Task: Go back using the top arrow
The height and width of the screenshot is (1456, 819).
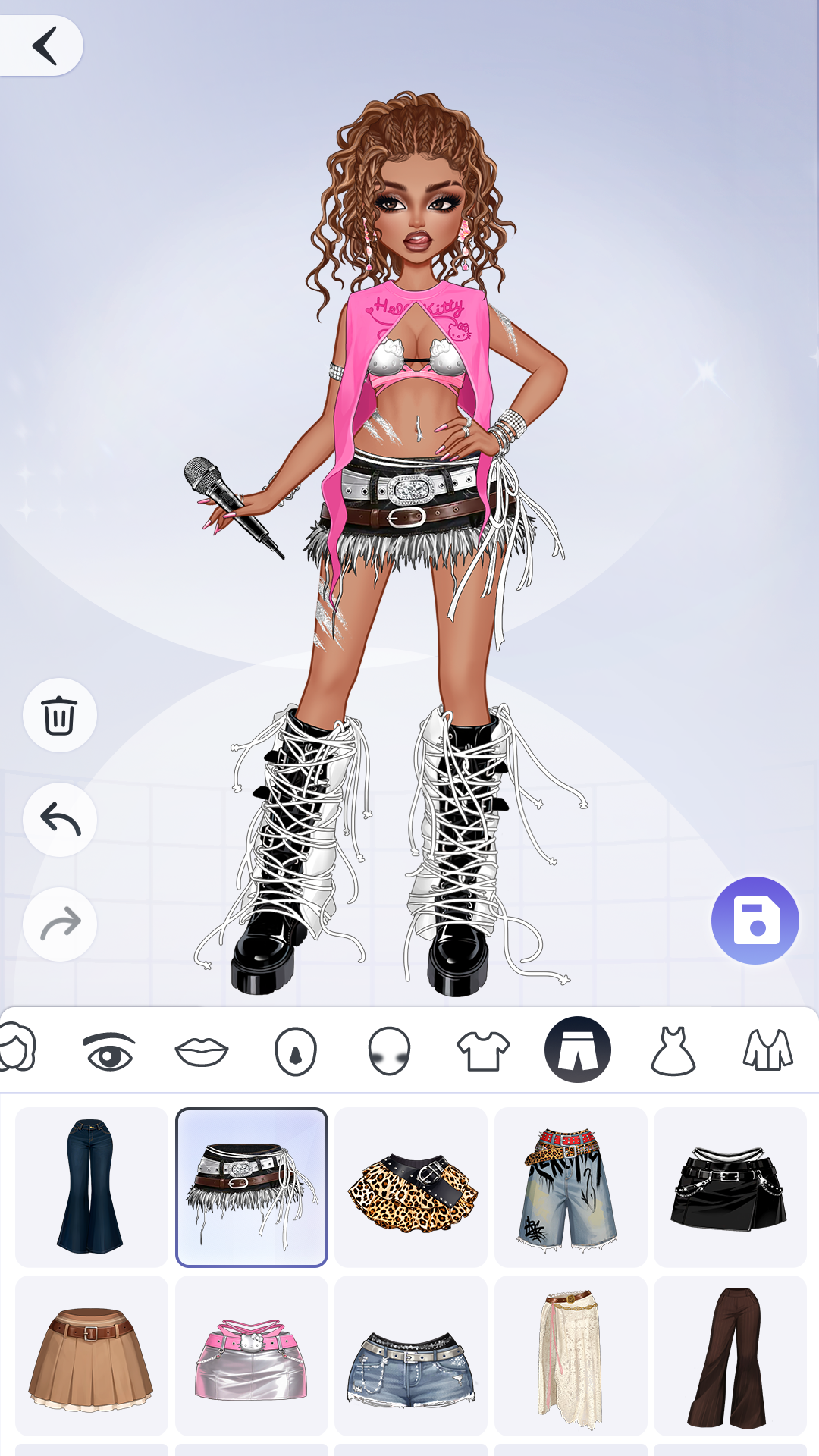Action: [44, 45]
